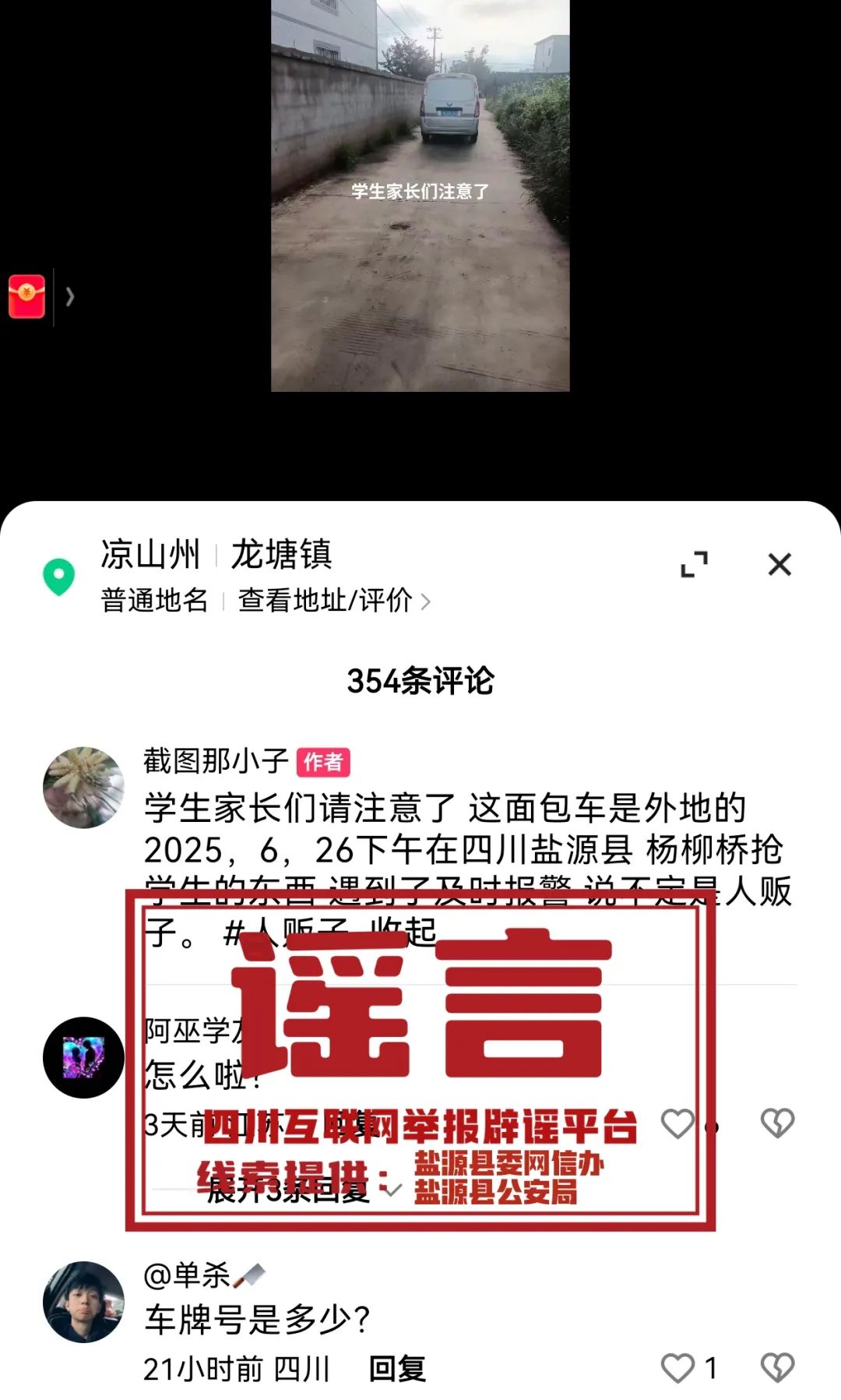Open 截图那小子's profile avatar
The height and width of the screenshot is (1400, 841).
[x=83, y=787]
